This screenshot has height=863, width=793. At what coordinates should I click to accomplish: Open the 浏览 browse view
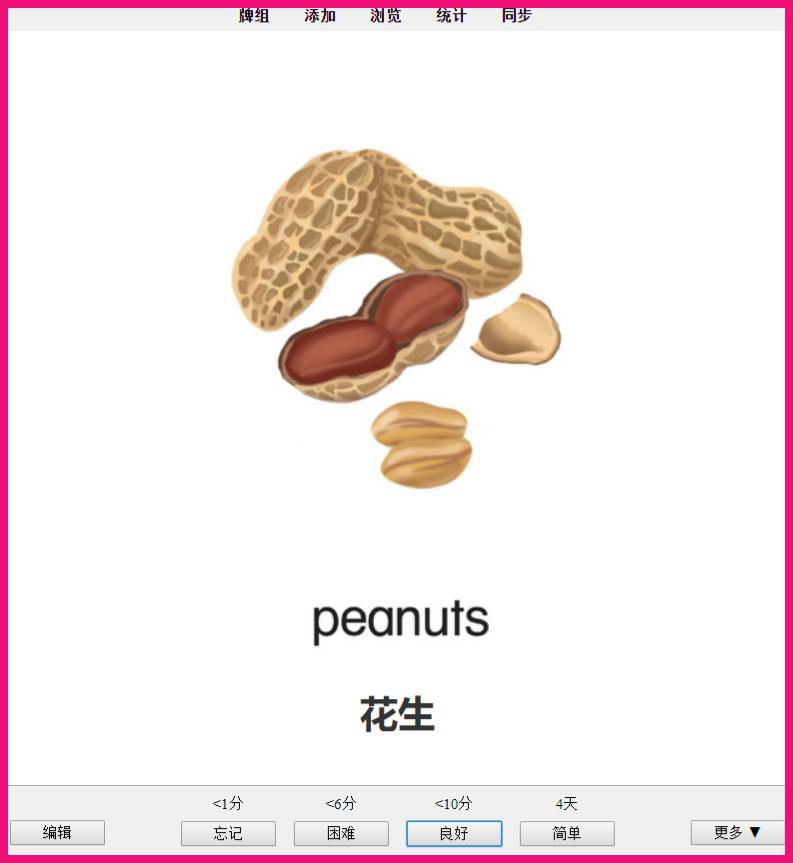tap(386, 15)
